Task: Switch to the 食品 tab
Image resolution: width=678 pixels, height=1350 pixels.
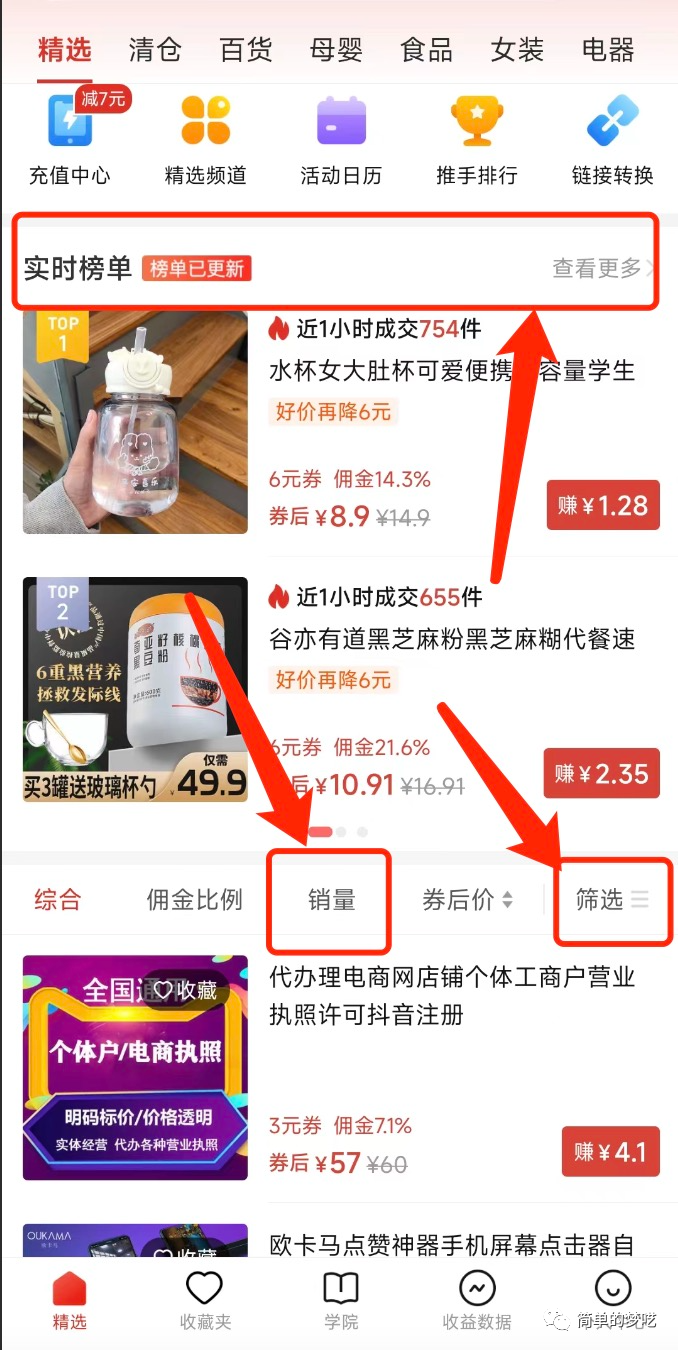Action: [426, 49]
